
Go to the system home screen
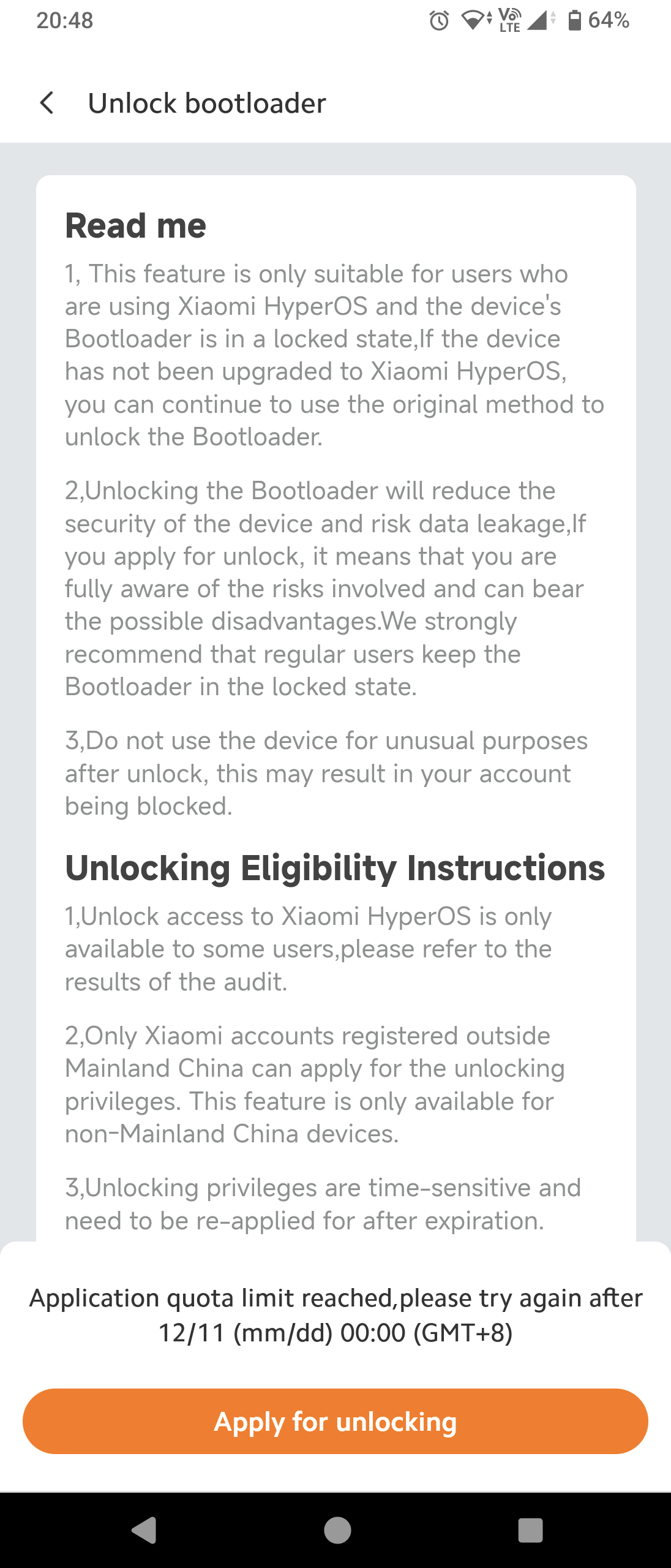pos(337,1530)
